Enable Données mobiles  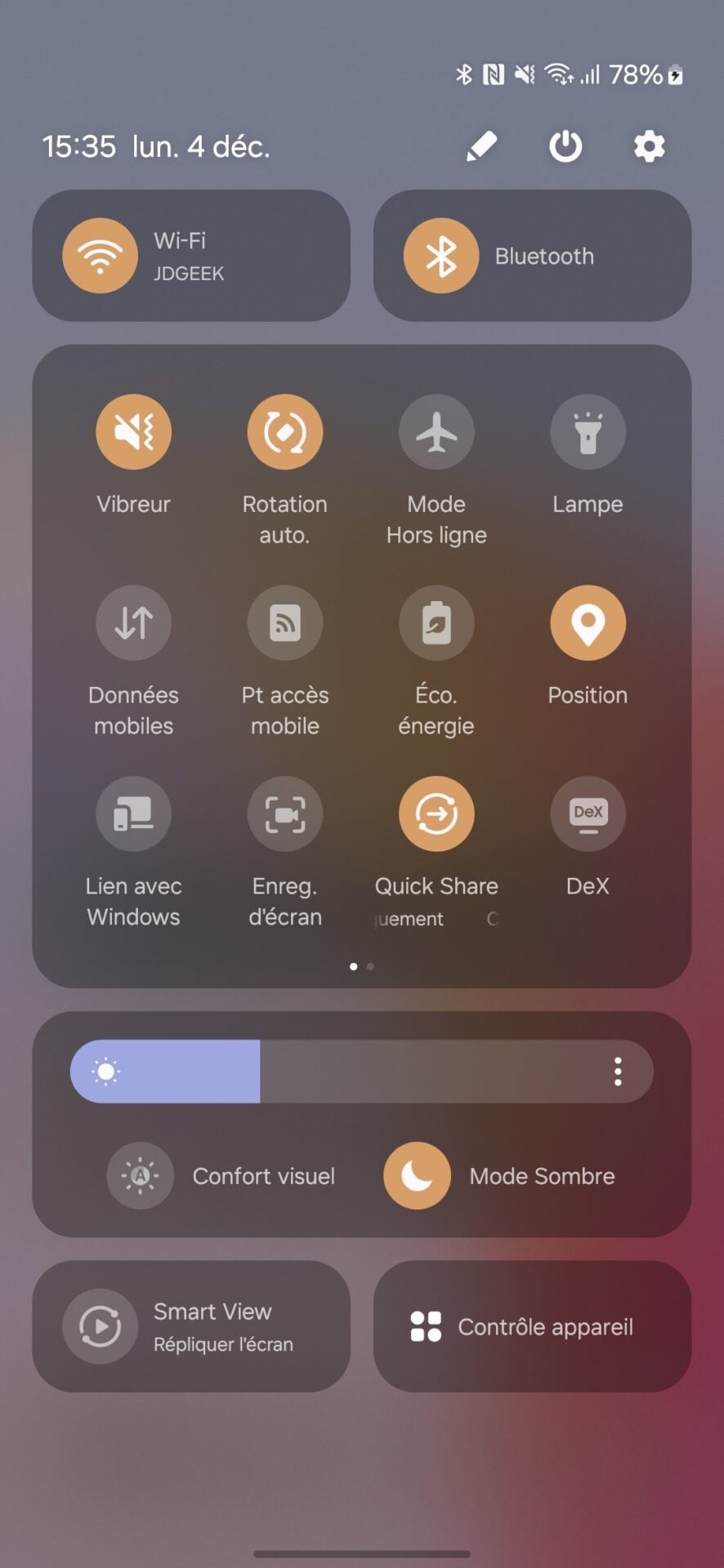tap(134, 623)
